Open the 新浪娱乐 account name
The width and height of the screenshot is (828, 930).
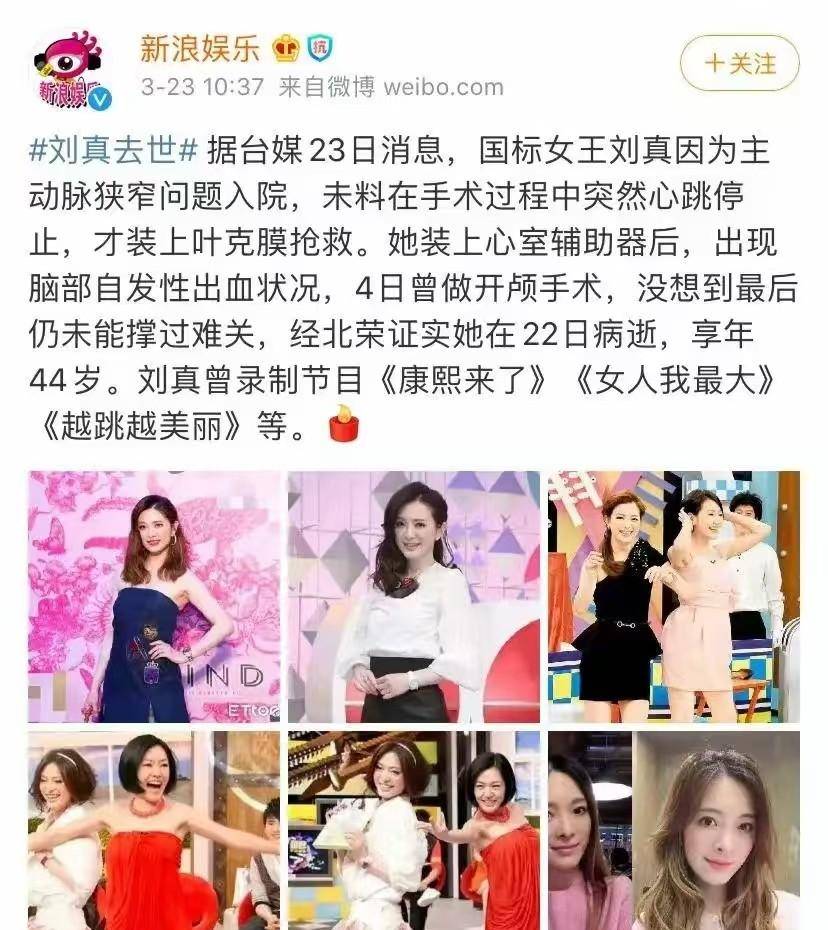(x=199, y=47)
